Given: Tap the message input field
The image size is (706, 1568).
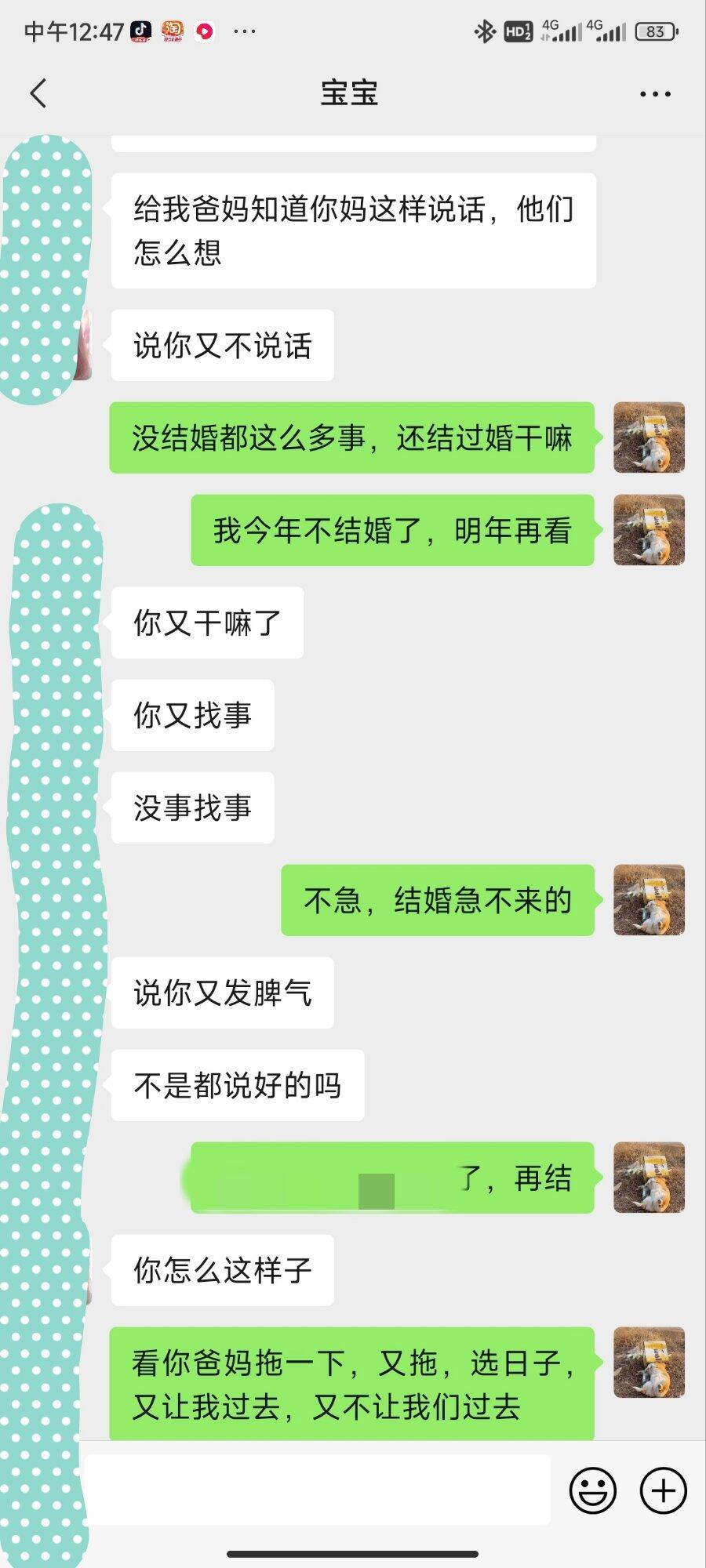Looking at the screenshot, I should pos(318,1490).
